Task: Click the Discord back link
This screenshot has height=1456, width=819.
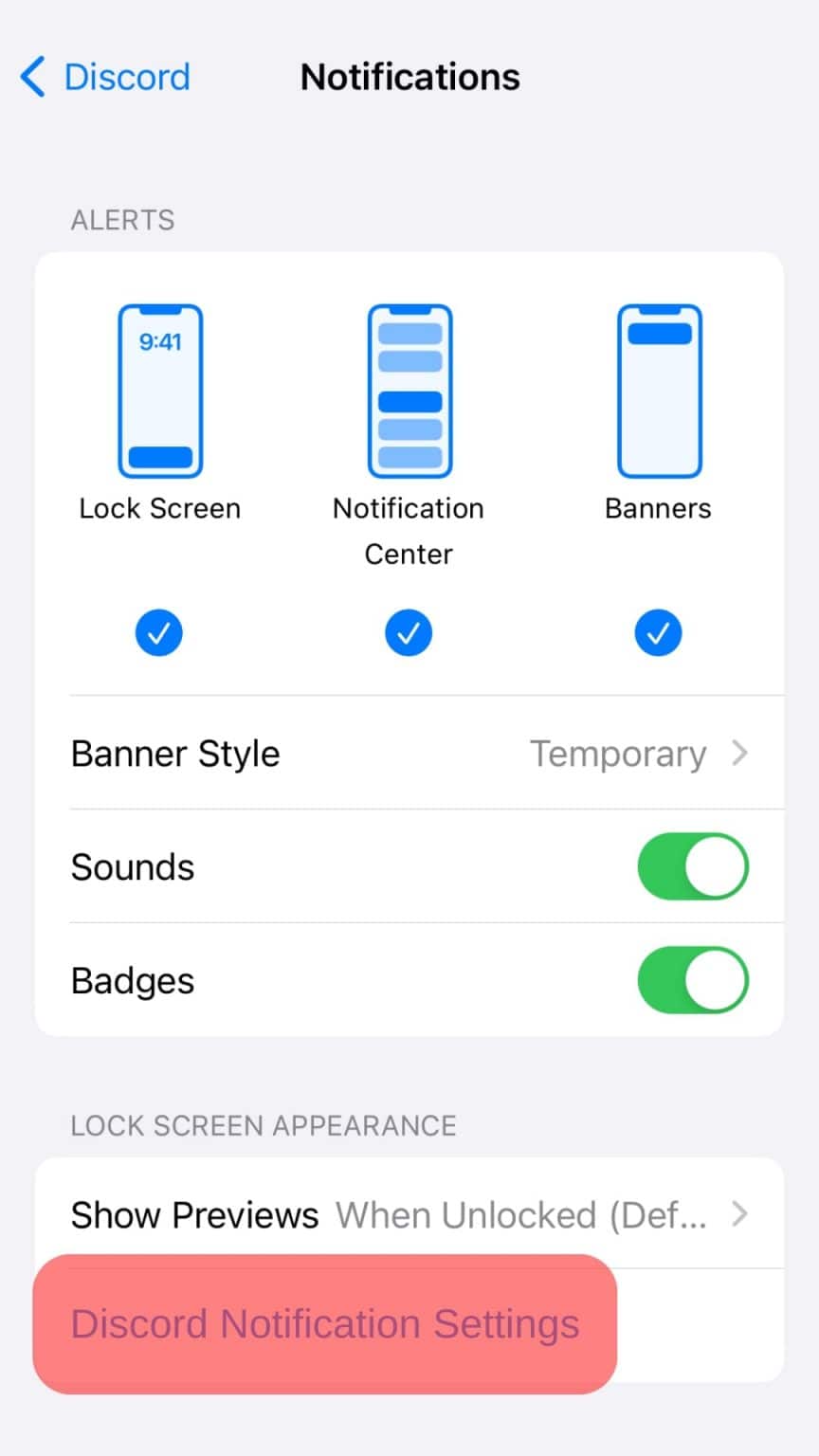Action: coord(127,77)
